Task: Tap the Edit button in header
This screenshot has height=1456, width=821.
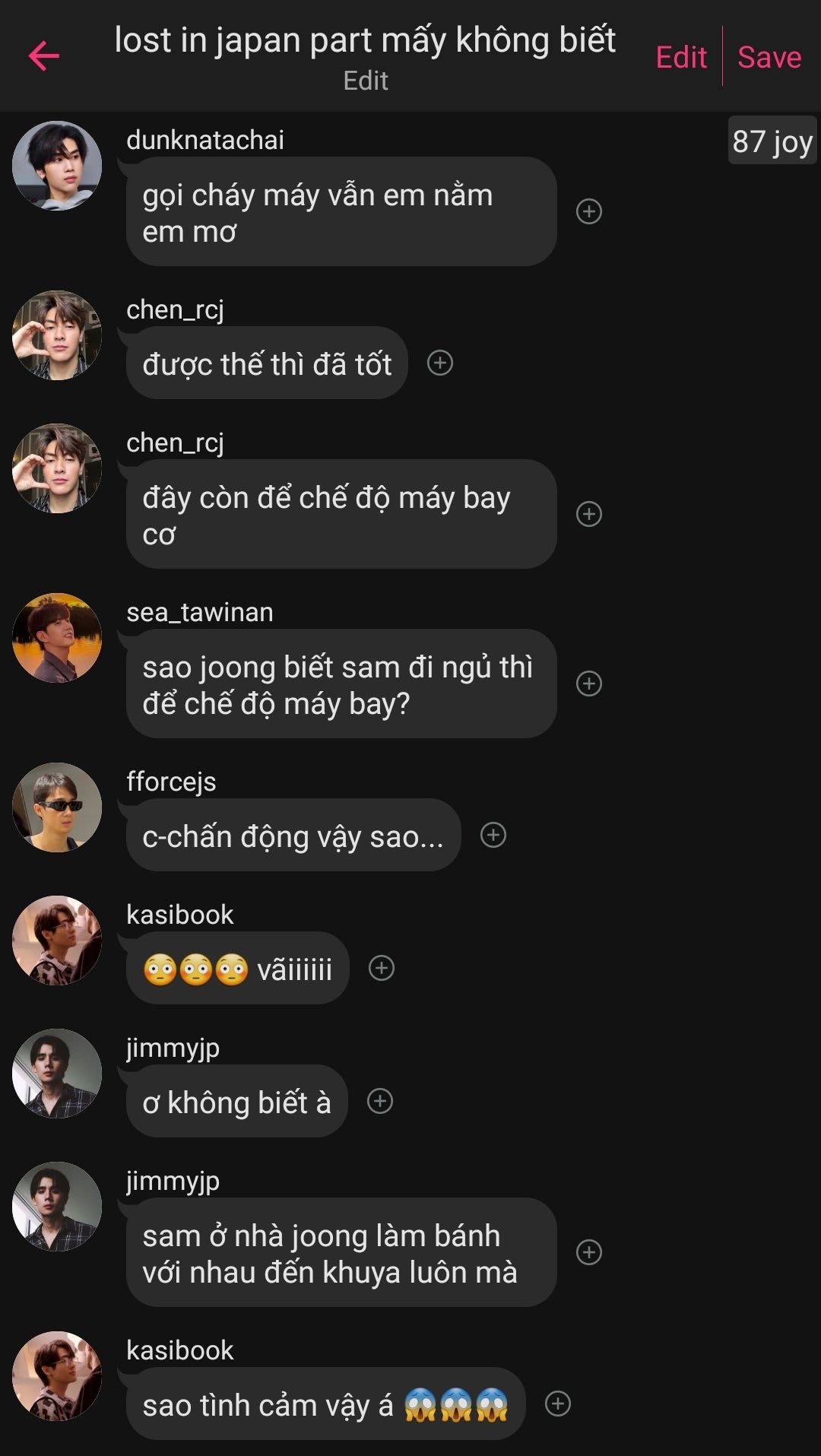Action: [681, 57]
